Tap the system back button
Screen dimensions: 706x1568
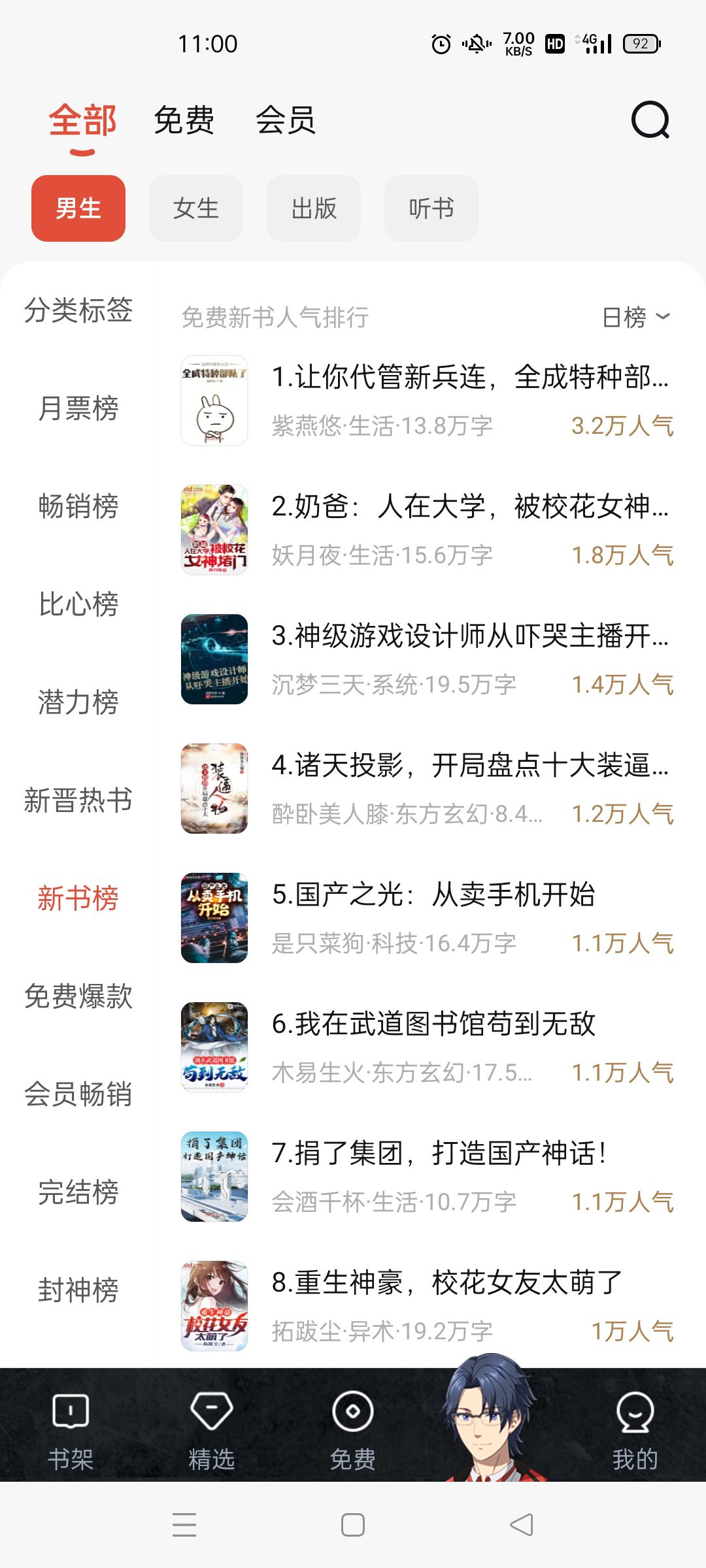tap(522, 1525)
